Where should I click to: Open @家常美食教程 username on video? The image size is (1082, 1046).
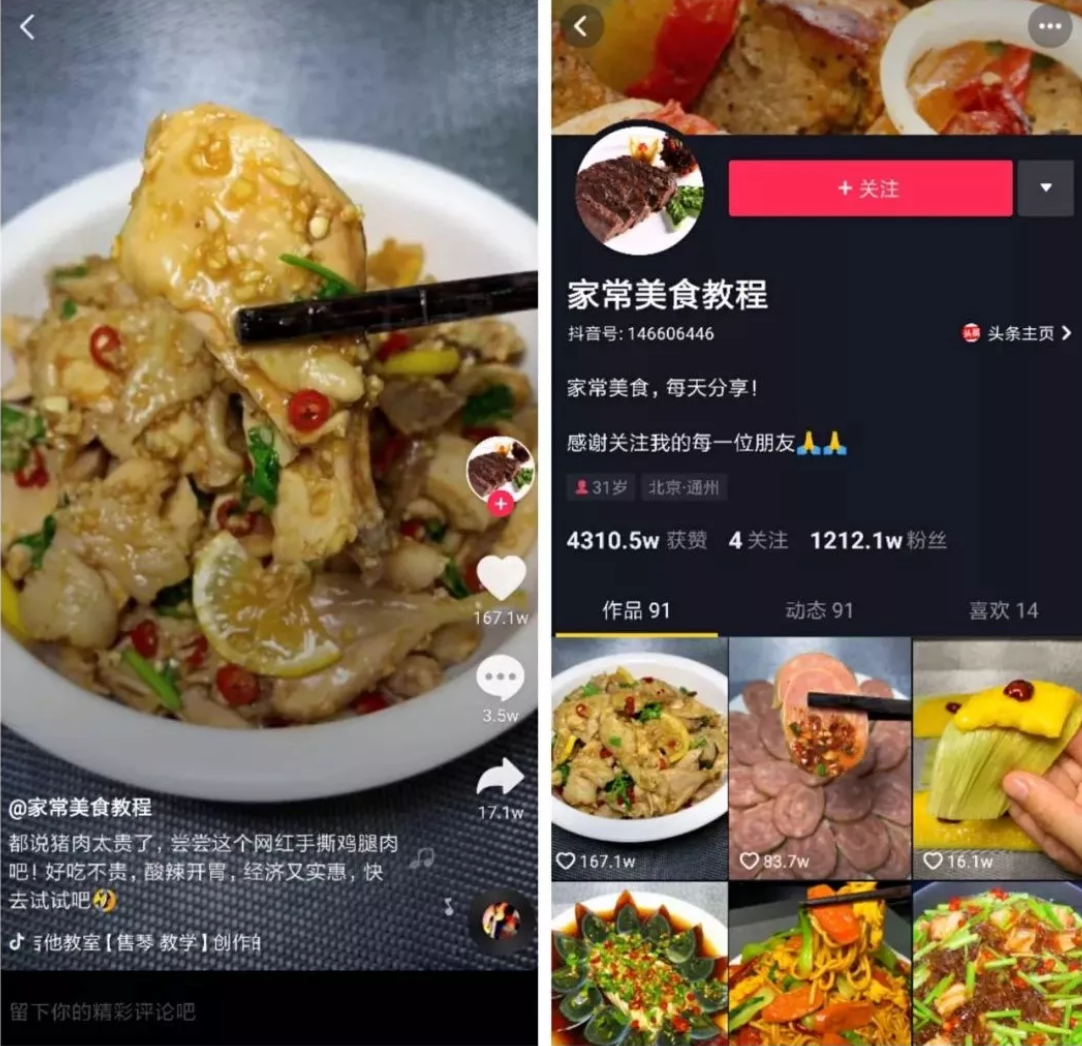pyautogui.click(x=81, y=807)
